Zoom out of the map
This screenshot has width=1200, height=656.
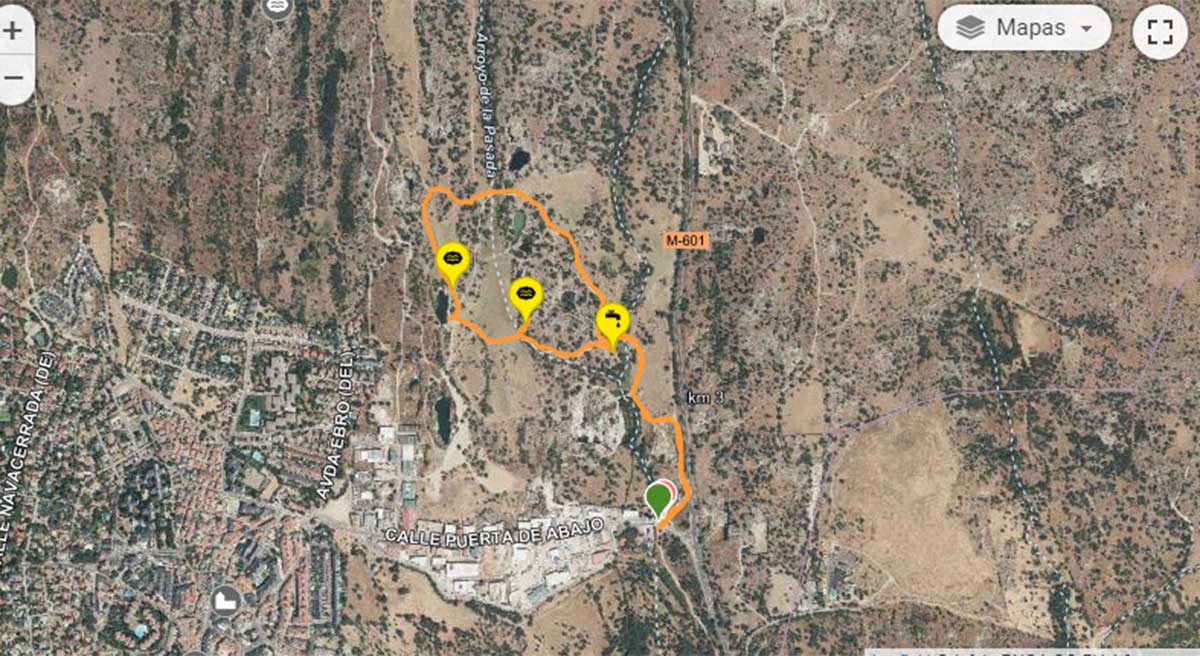pyautogui.click(x=13, y=78)
